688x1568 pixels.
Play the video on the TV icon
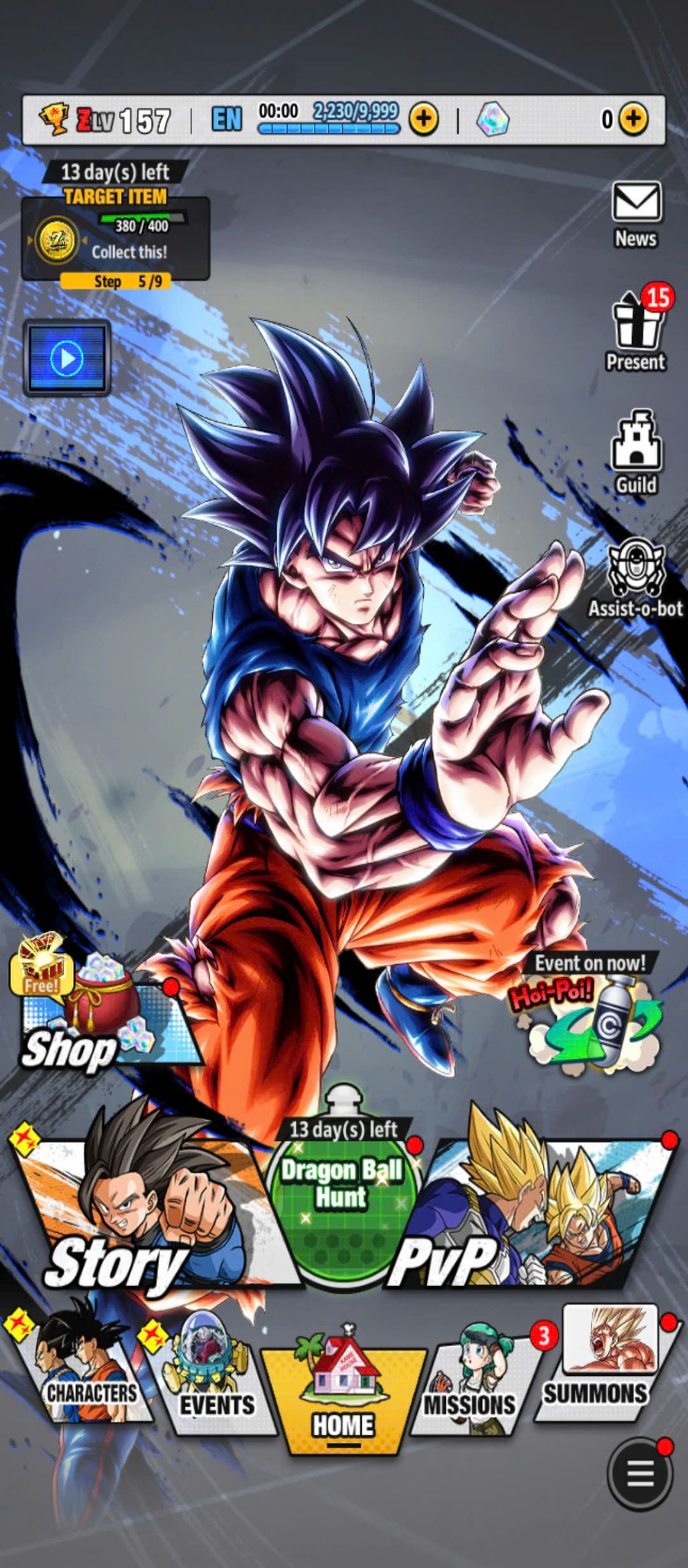click(x=67, y=358)
